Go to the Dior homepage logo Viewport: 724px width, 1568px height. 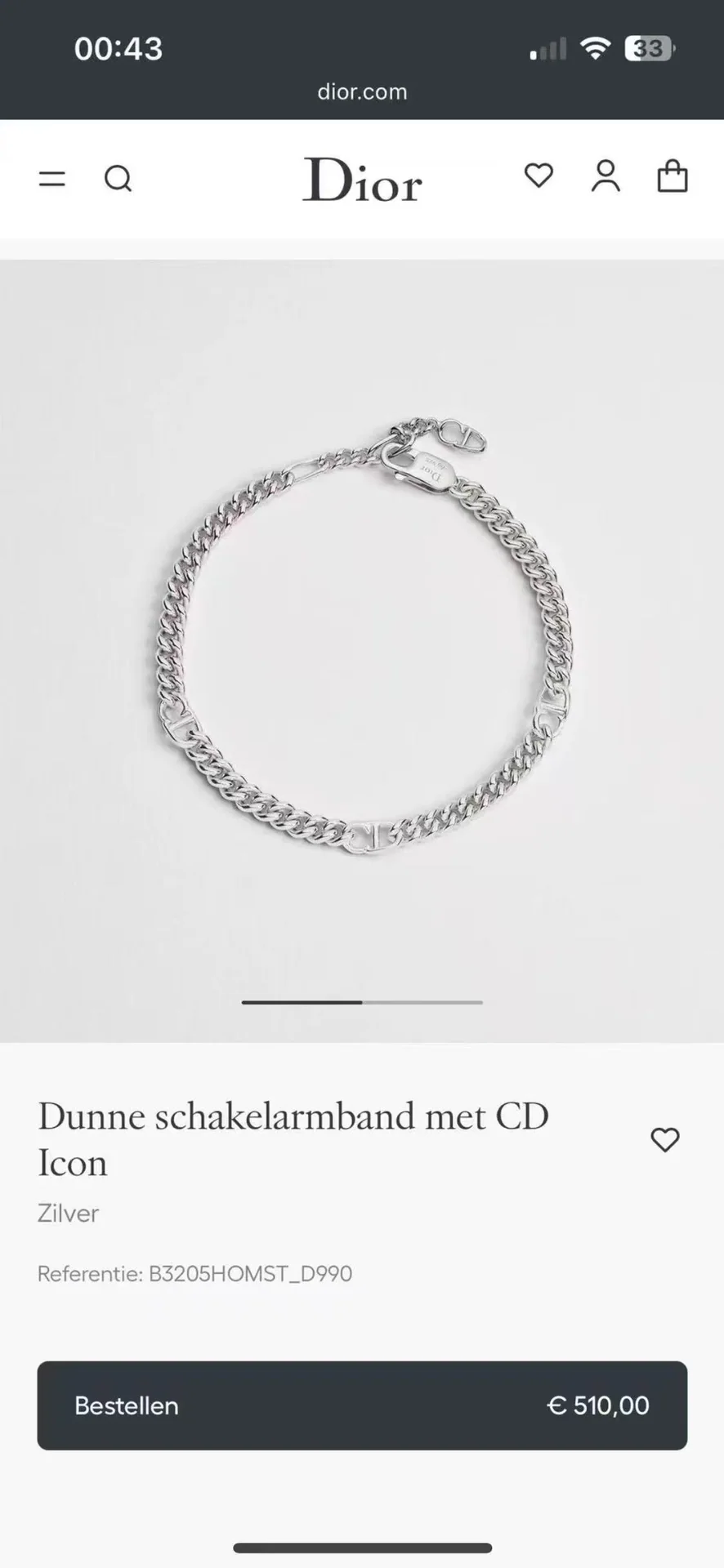[362, 180]
